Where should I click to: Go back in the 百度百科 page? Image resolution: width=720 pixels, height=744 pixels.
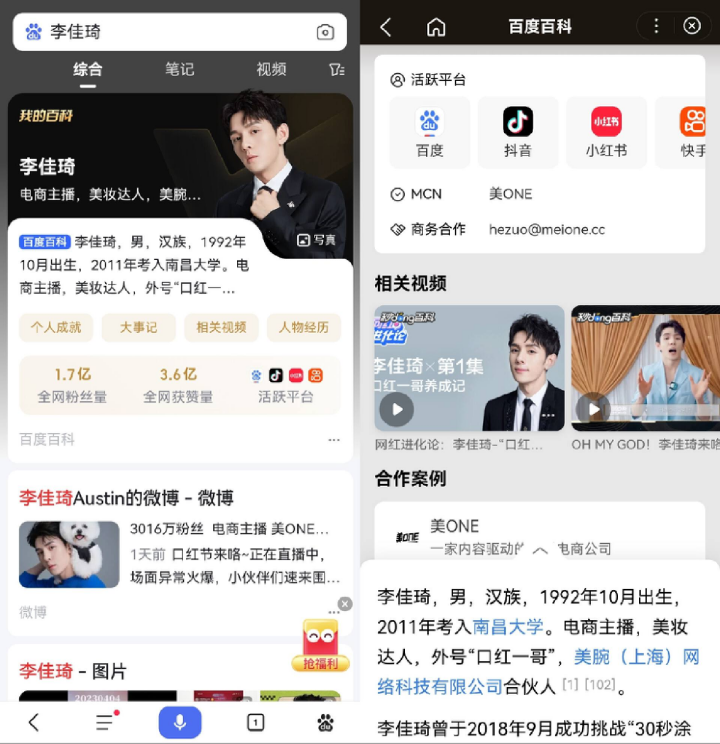pyautogui.click(x=386, y=27)
